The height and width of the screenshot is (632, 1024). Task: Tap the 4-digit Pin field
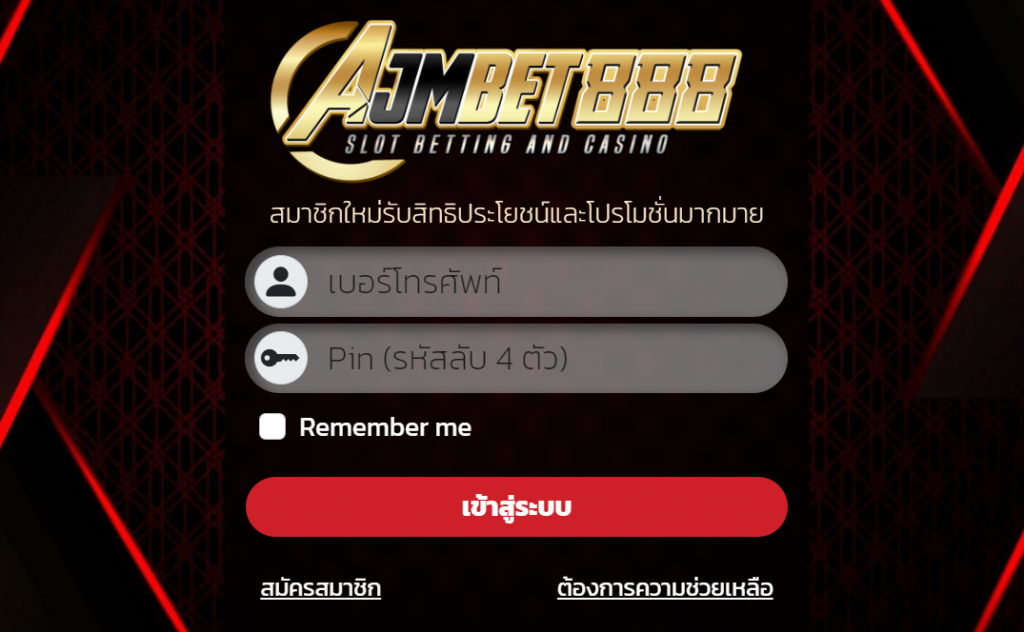coord(540,358)
